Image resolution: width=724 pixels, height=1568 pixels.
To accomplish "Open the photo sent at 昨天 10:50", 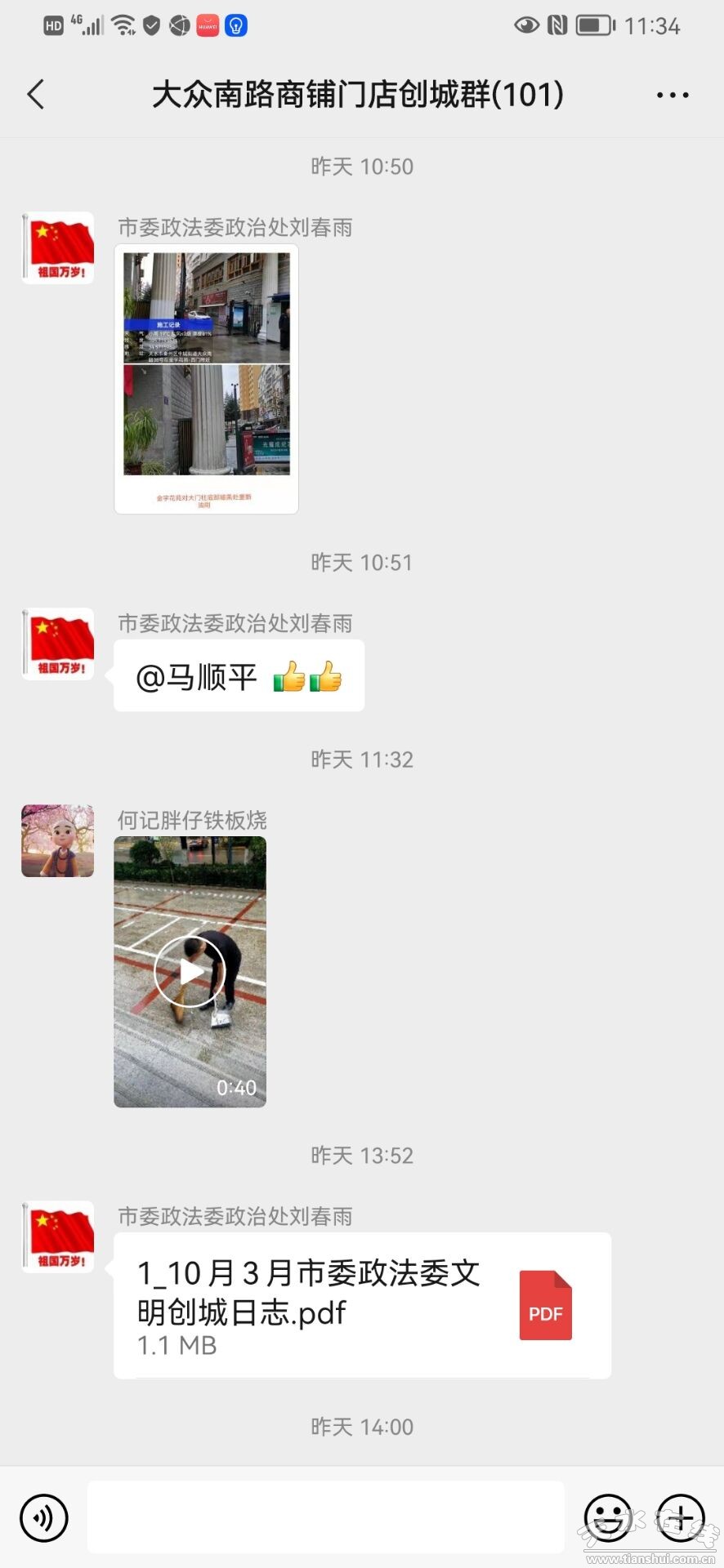I will 206,379.
